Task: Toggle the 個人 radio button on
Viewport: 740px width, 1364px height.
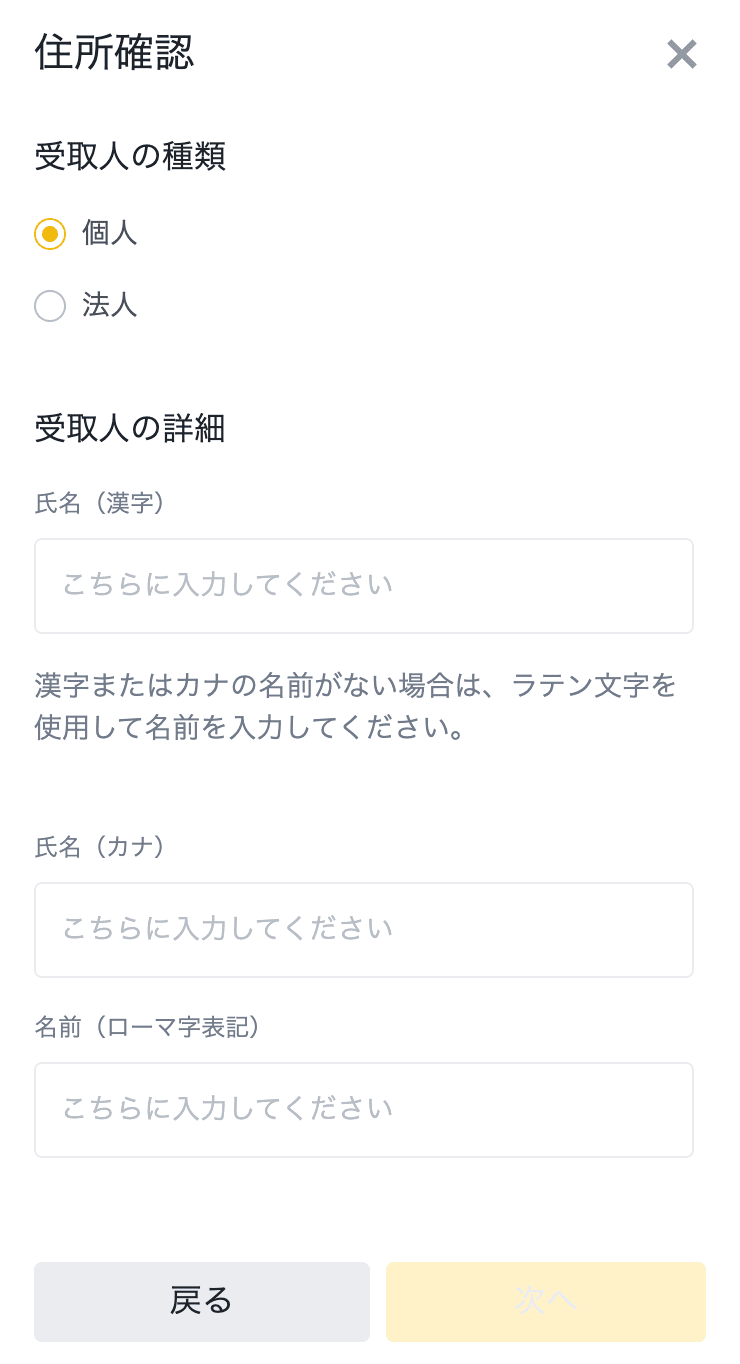Action: click(x=49, y=234)
